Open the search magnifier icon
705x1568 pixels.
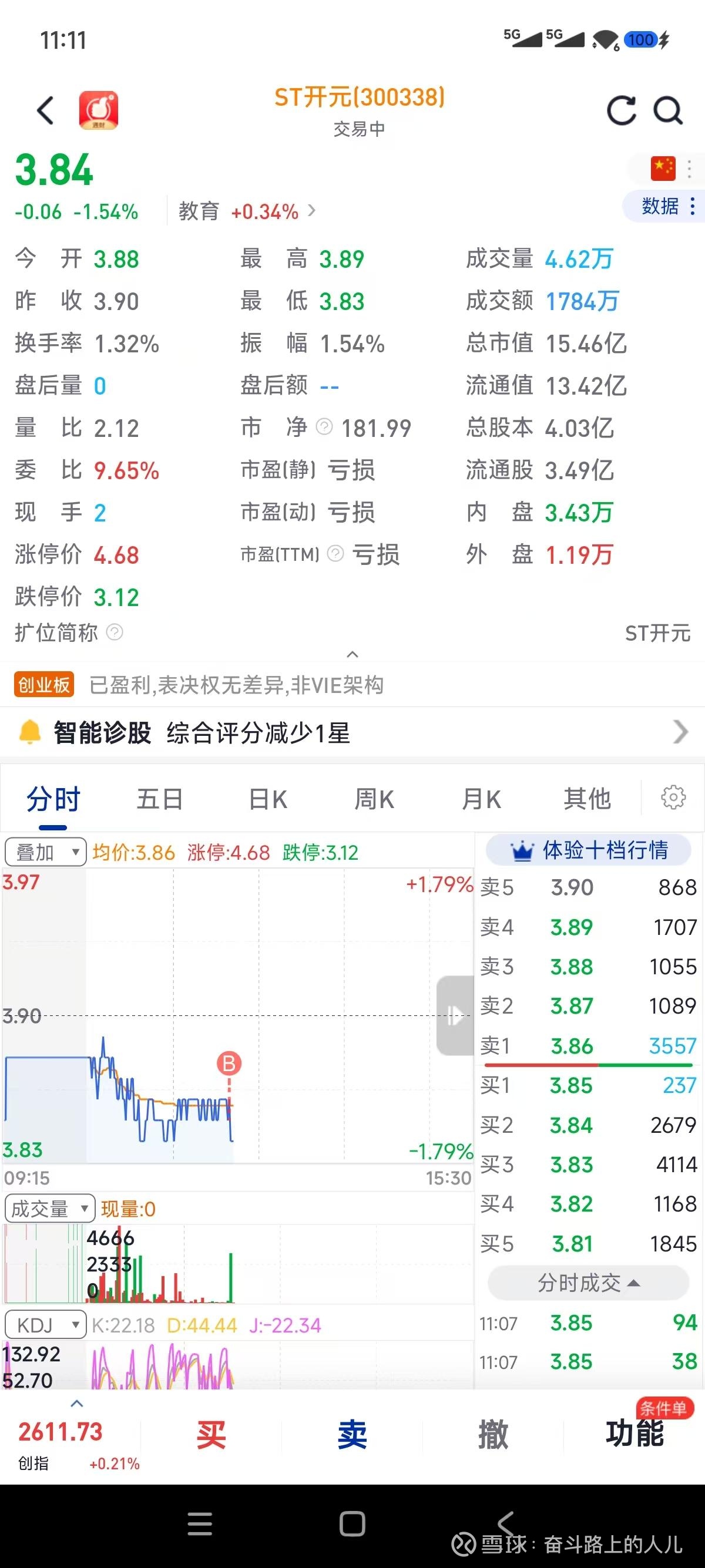(x=668, y=111)
